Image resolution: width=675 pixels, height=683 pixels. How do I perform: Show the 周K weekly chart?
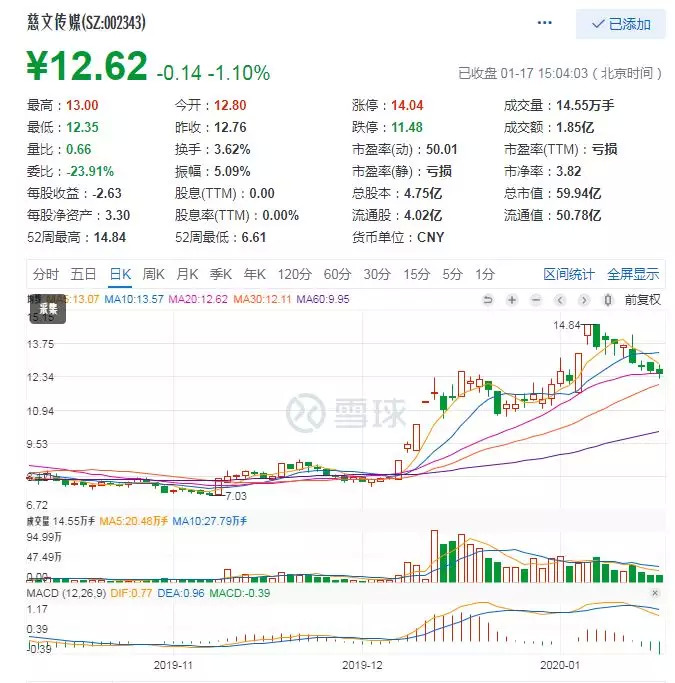154,274
